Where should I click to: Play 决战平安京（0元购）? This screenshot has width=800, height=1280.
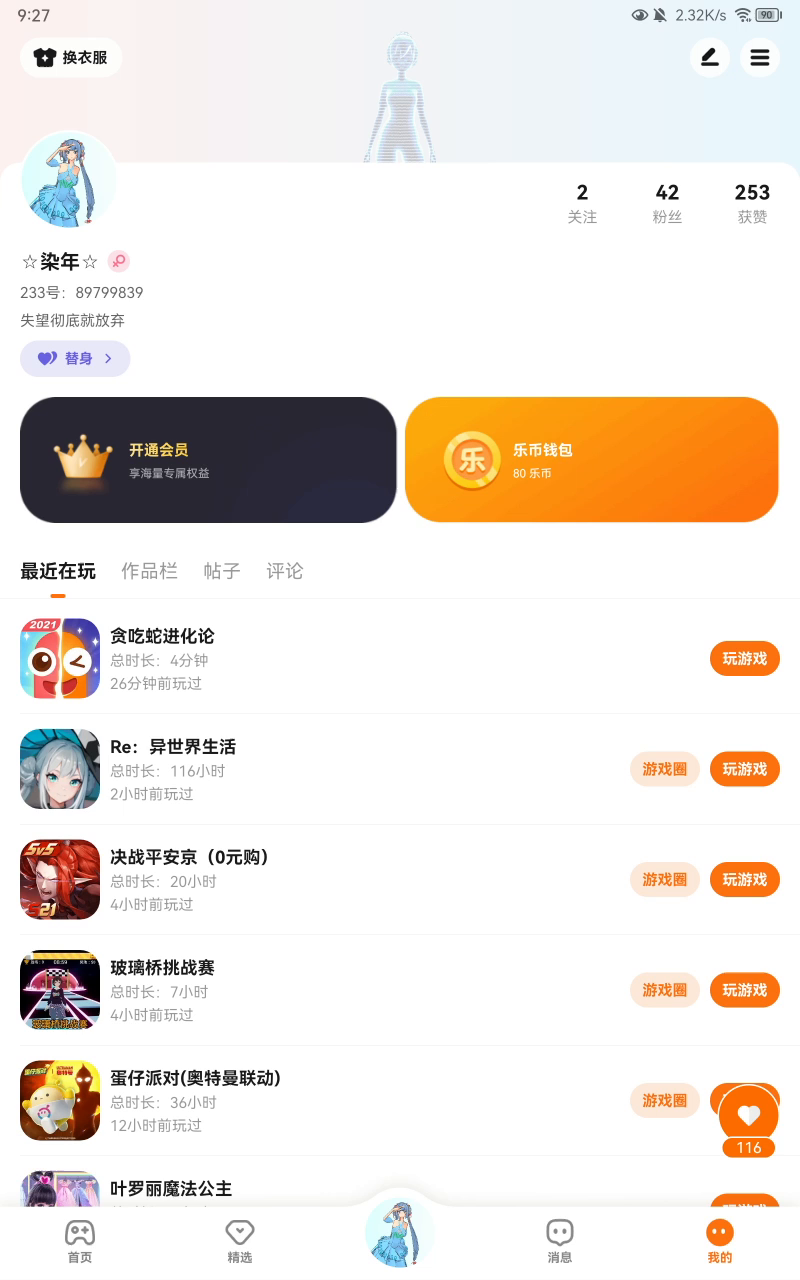(x=745, y=880)
